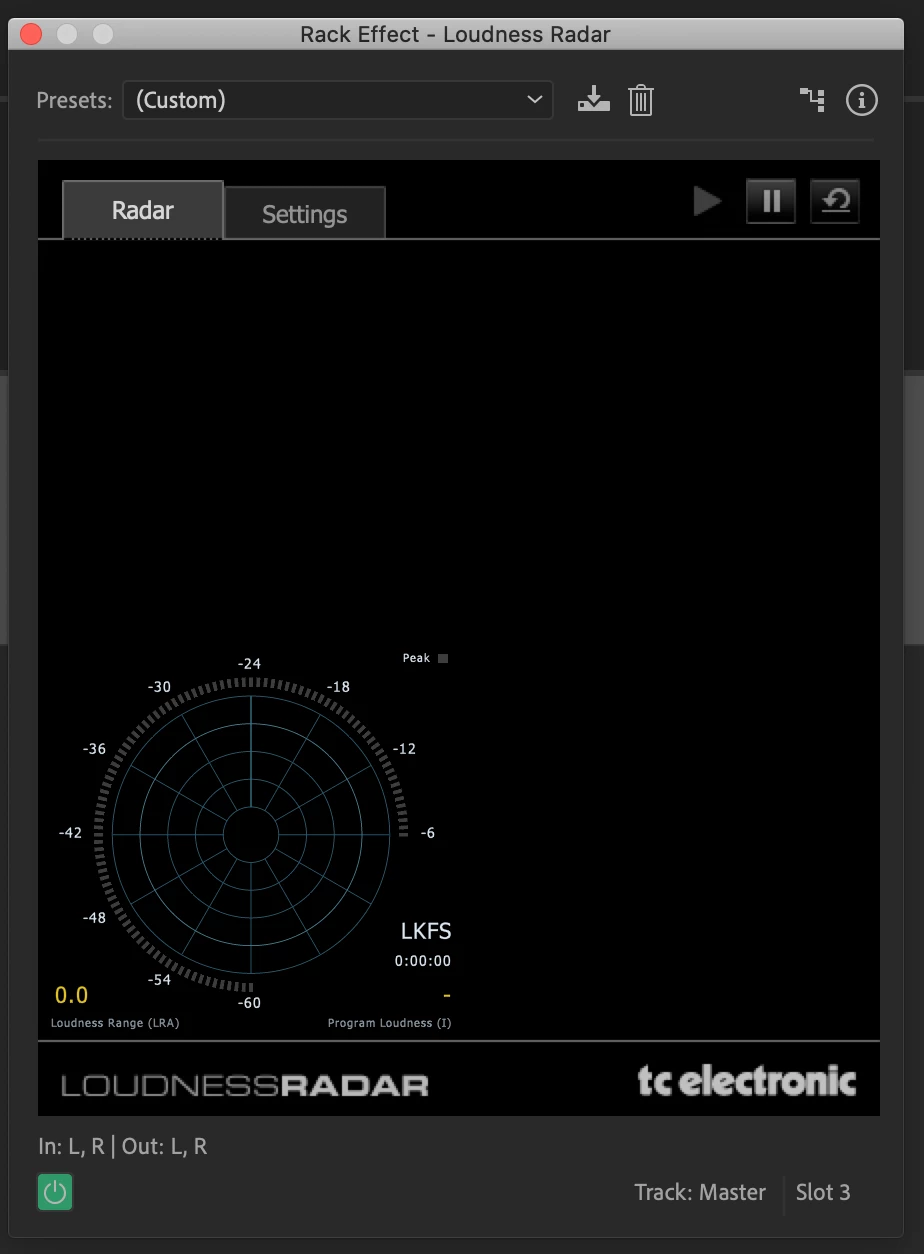
Task: Select the Radar tab
Action: [x=143, y=210]
